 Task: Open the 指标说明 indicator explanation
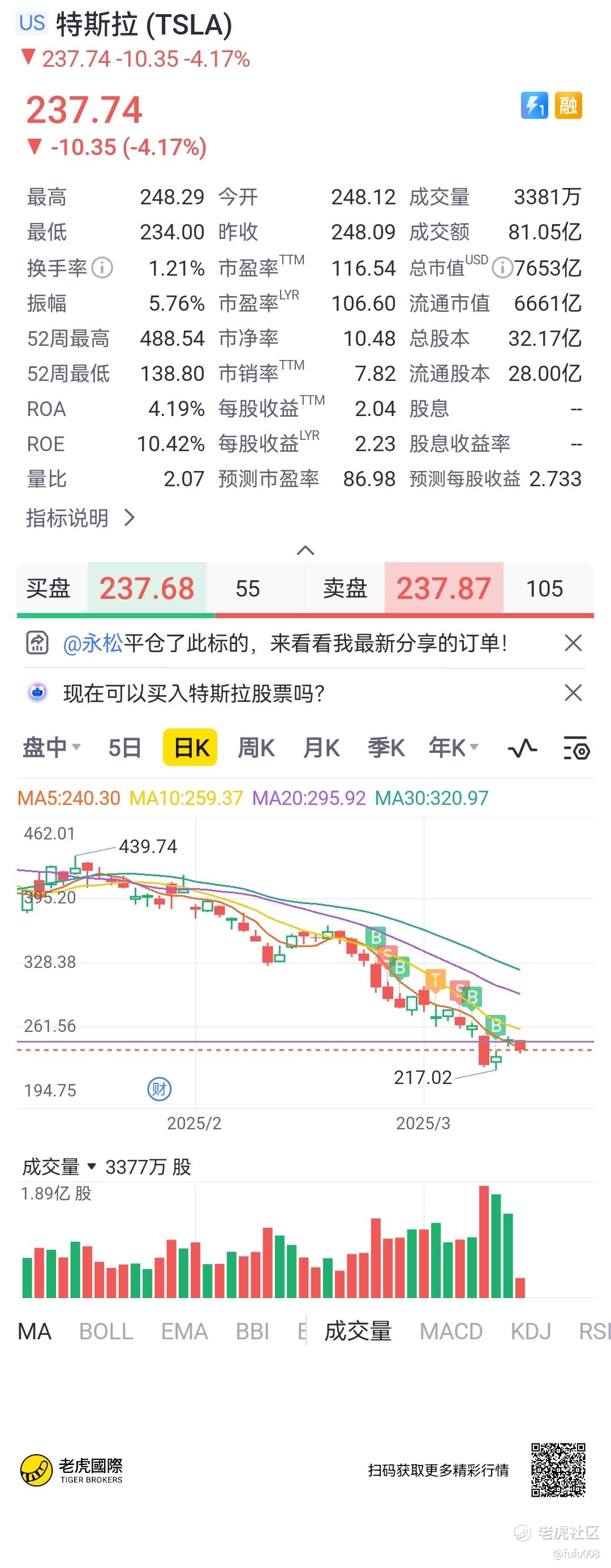pyautogui.click(x=80, y=518)
